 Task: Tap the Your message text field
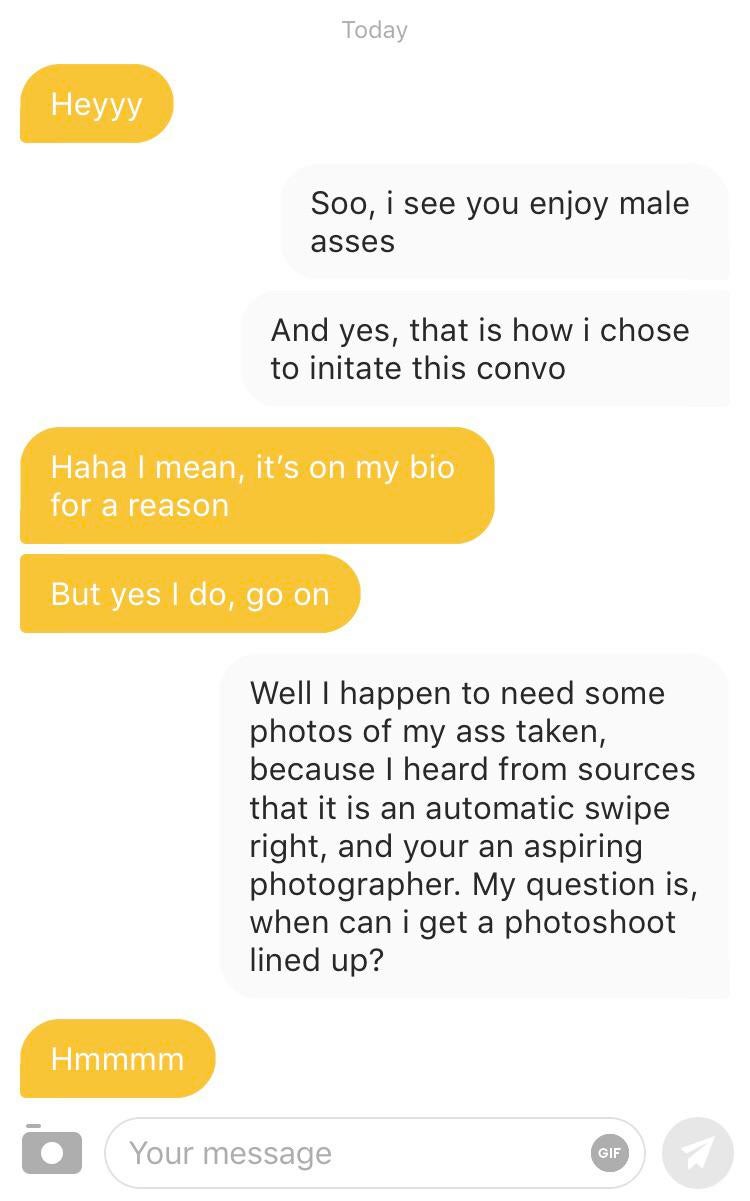[340, 1153]
